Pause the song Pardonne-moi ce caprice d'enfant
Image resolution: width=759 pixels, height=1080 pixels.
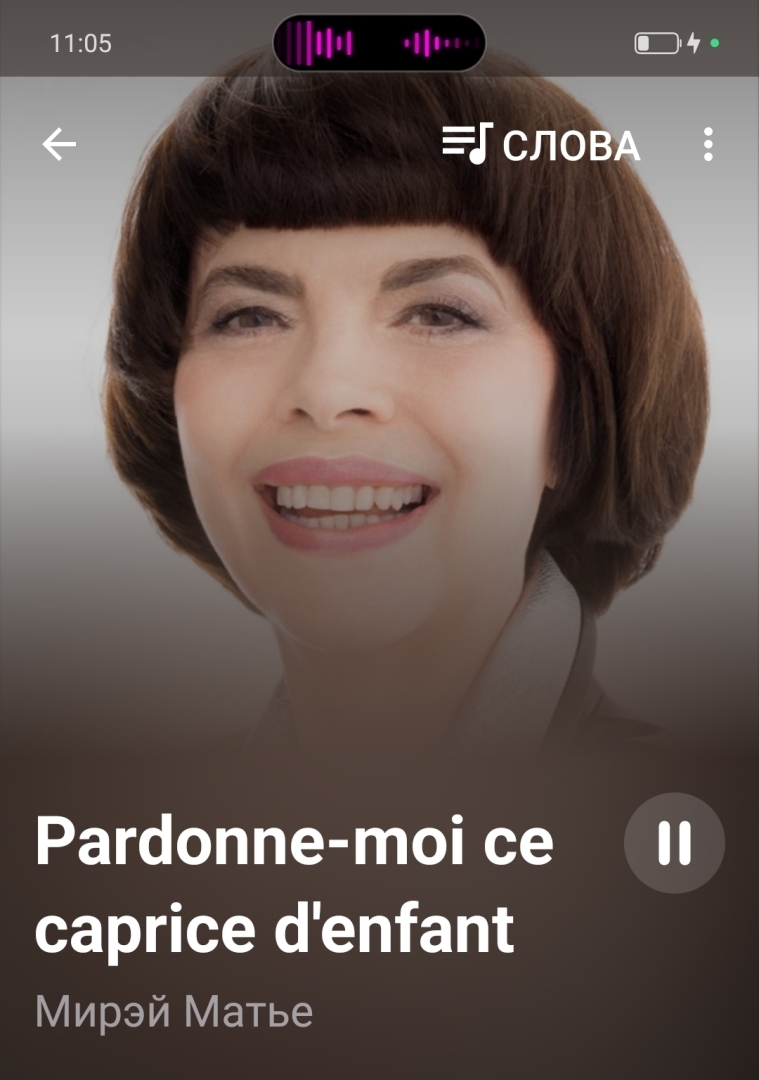click(x=674, y=843)
